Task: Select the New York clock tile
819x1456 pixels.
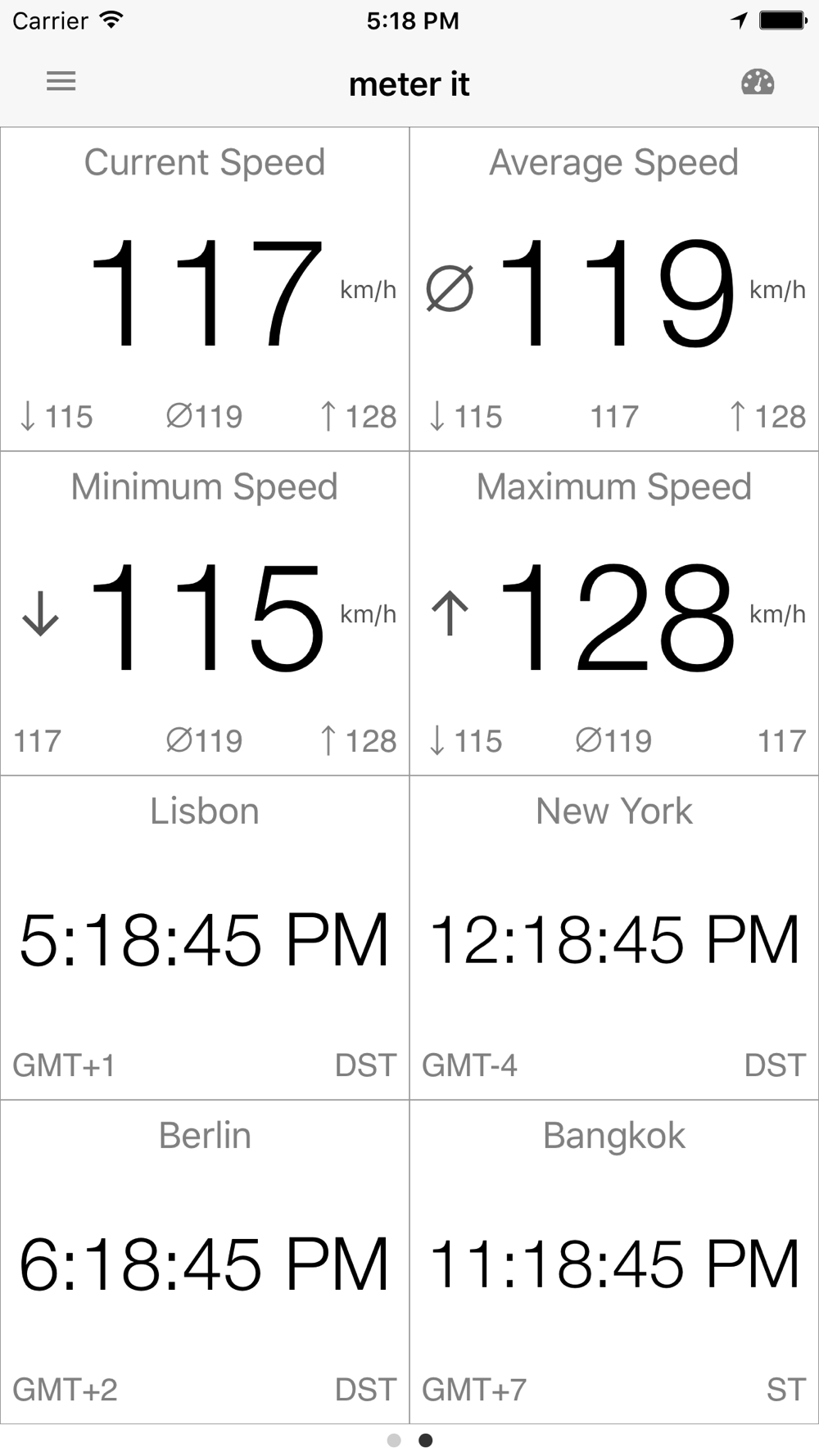Action: click(x=614, y=938)
